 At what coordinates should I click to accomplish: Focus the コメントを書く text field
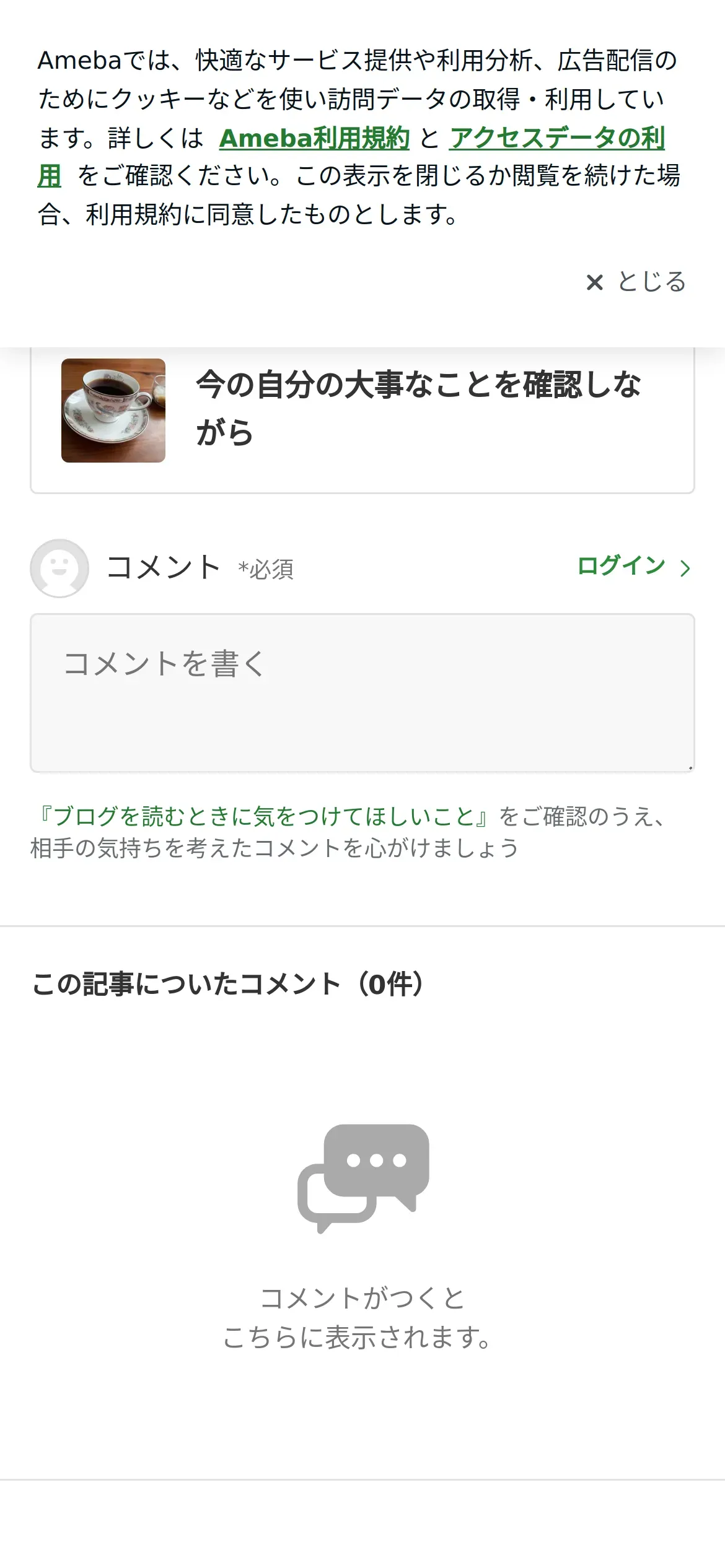pos(362,693)
